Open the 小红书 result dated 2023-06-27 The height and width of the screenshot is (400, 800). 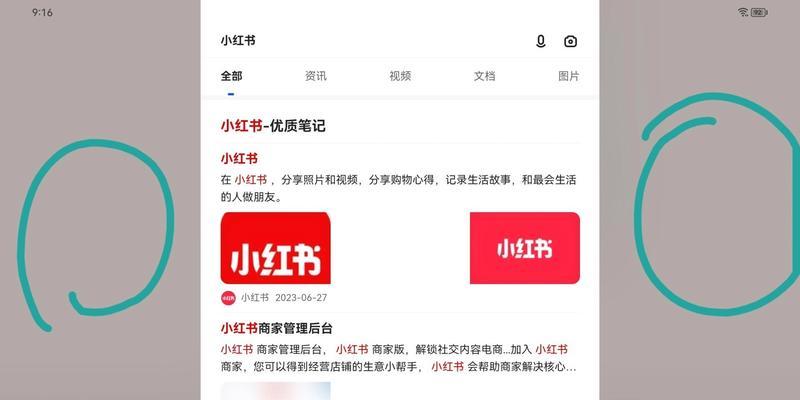239,158
